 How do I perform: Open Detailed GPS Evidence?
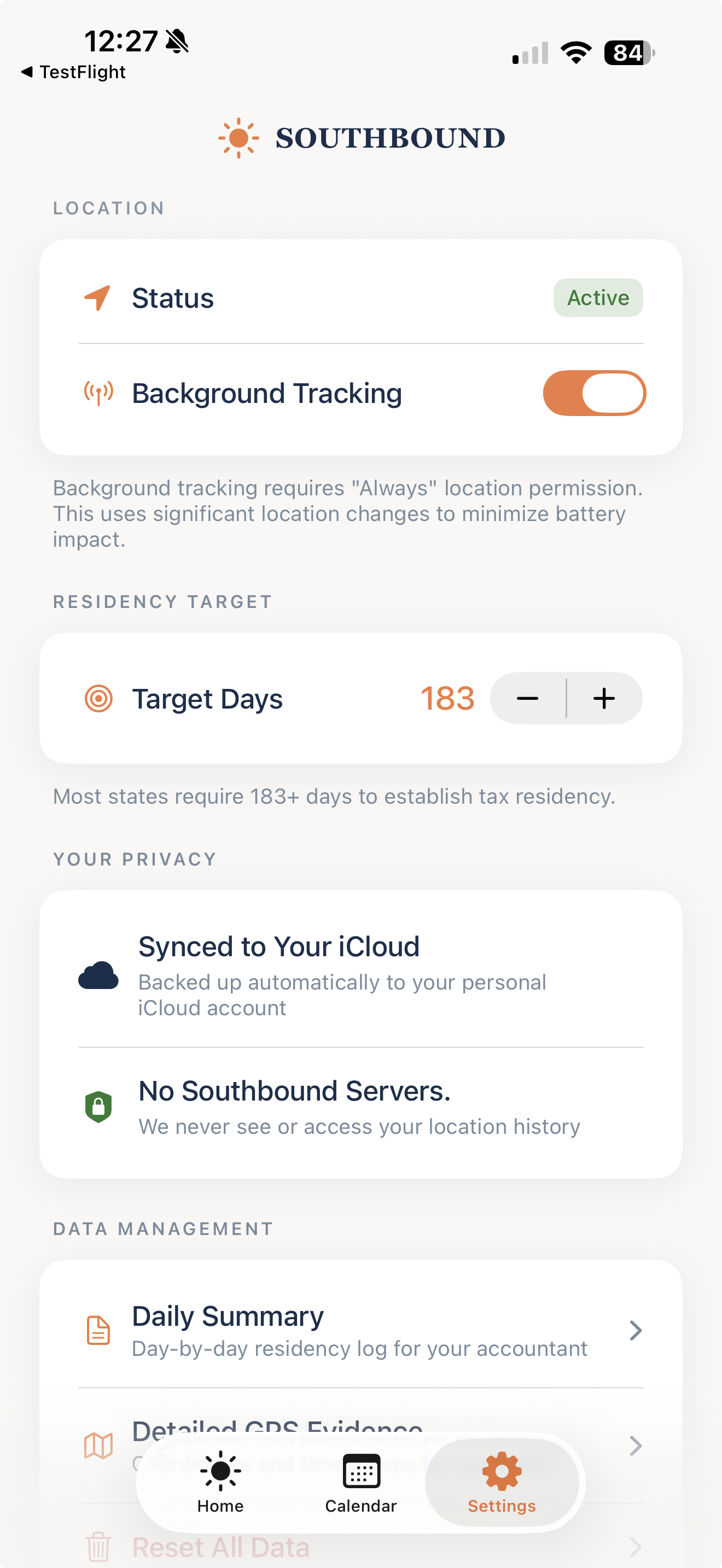click(633, 1444)
